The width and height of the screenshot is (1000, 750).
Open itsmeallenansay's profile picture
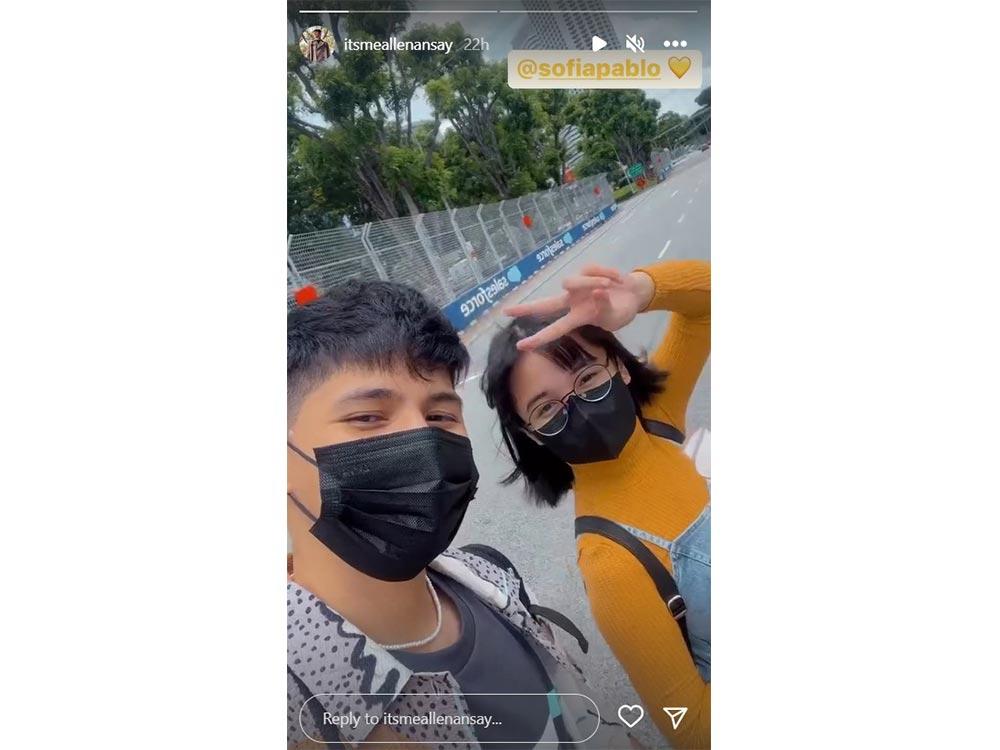tap(317, 44)
